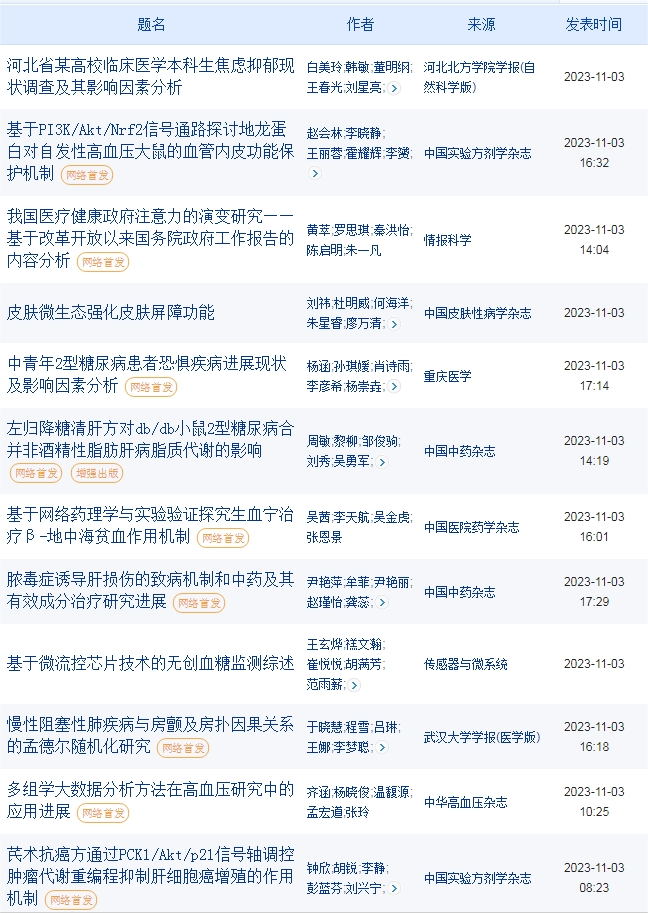Open 中青年2型糖尿病患者恐惧疾病进展 article
Image resolution: width=648 pixels, height=913 pixels.
147,362
